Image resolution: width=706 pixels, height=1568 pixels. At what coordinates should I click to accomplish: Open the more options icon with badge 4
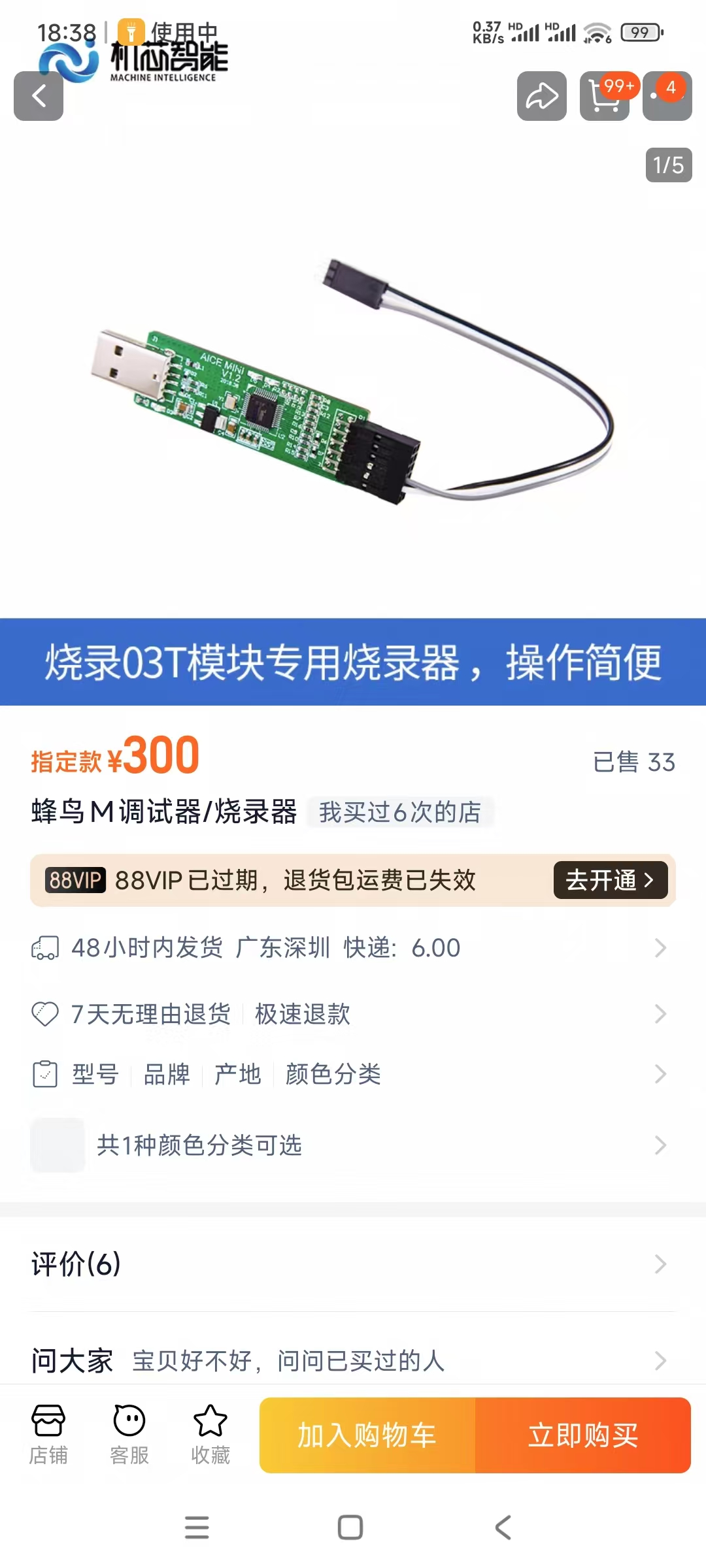pyautogui.click(x=666, y=97)
